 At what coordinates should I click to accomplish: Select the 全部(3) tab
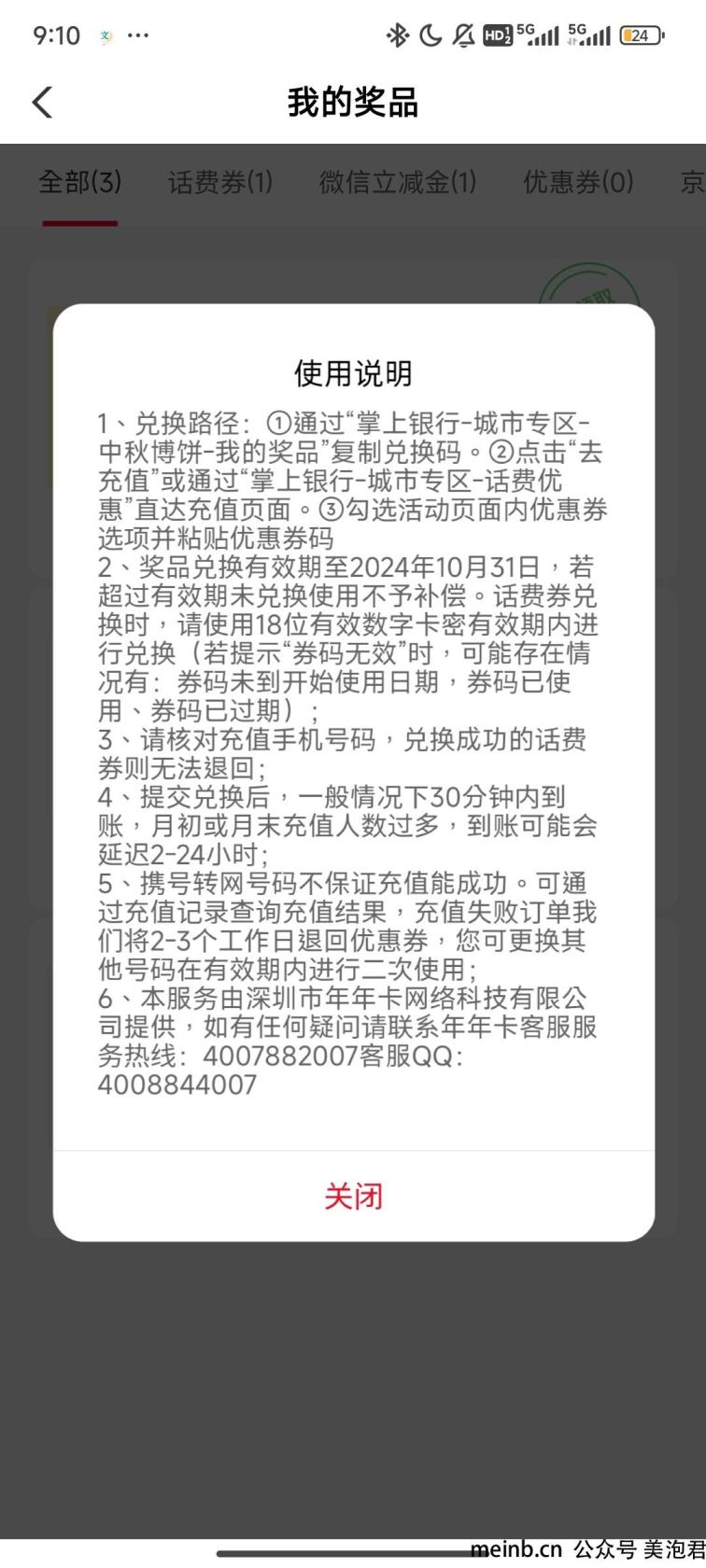(79, 182)
